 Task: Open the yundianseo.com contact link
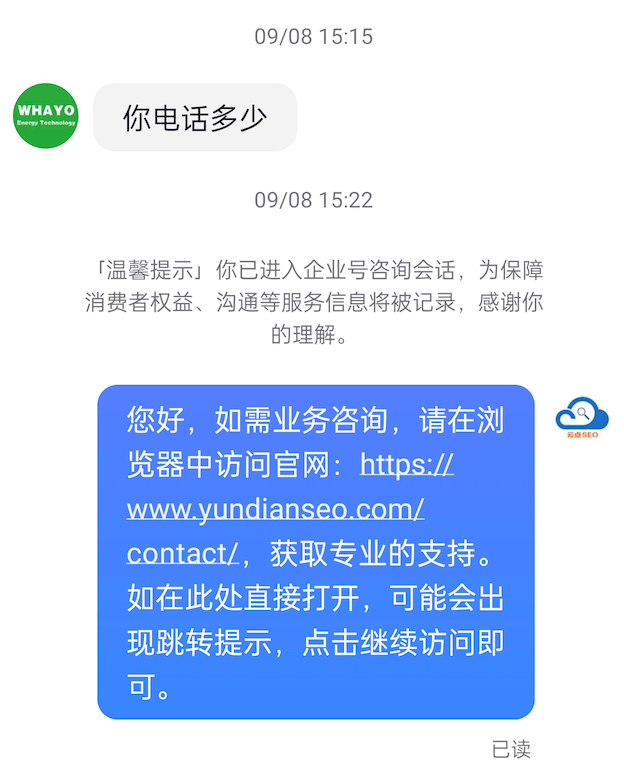pyautogui.click(x=275, y=509)
